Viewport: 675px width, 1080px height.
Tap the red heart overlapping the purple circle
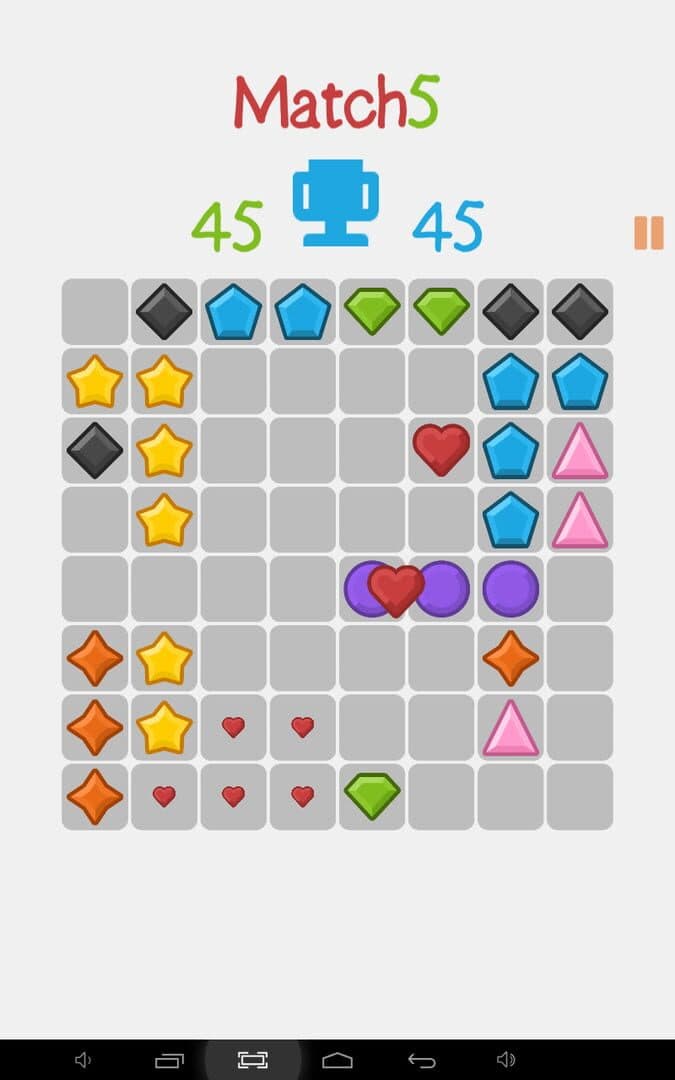pos(396,590)
